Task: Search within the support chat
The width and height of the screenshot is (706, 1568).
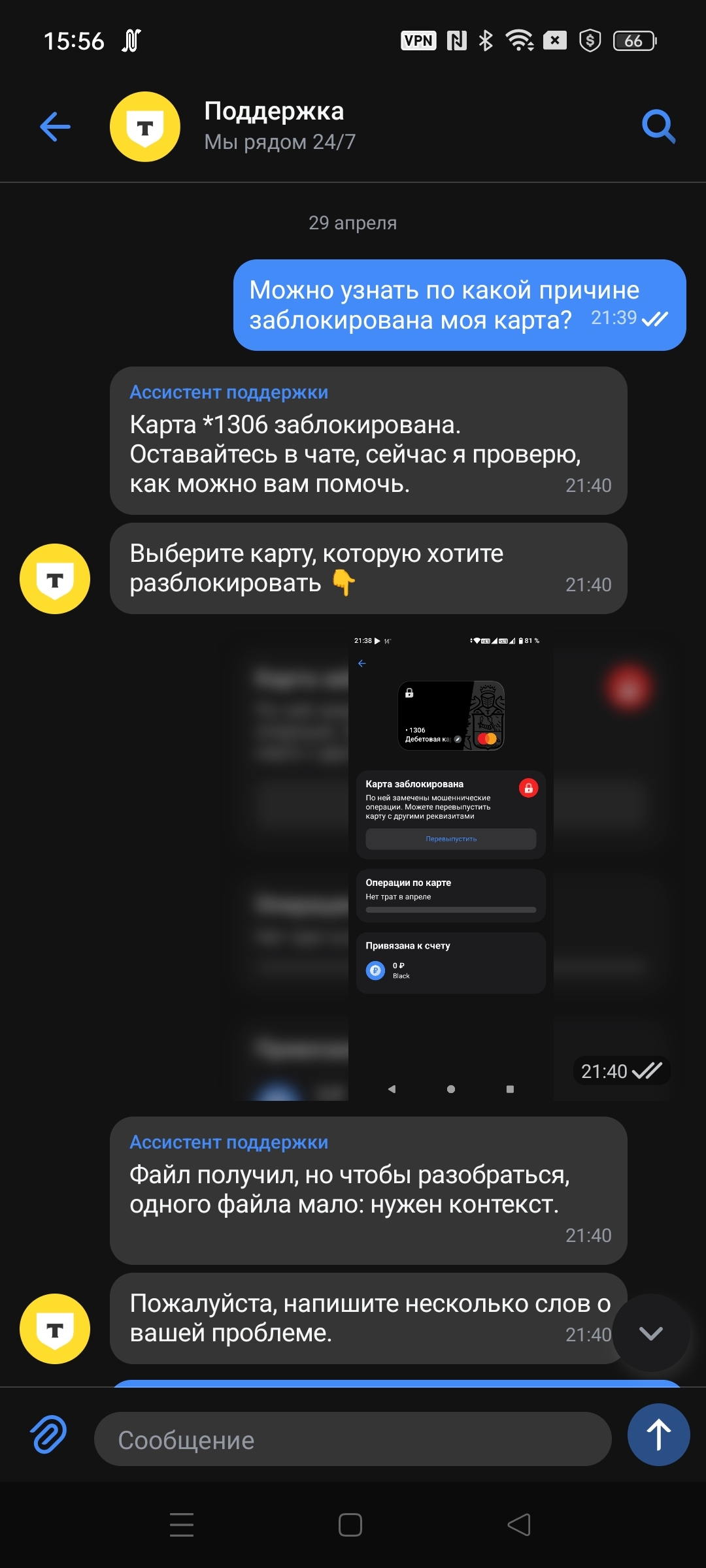Action: tap(658, 127)
